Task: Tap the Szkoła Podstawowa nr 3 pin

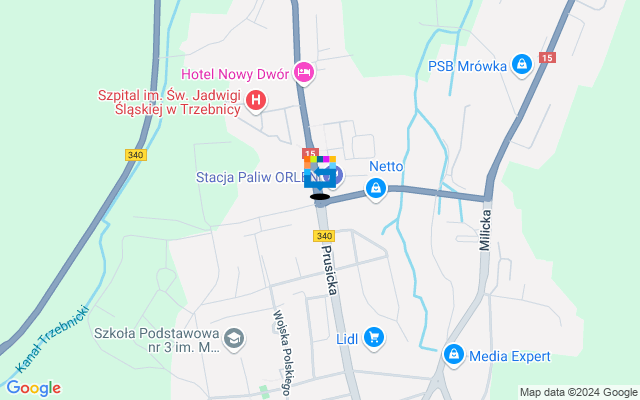Action: pyautogui.click(x=234, y=340)
